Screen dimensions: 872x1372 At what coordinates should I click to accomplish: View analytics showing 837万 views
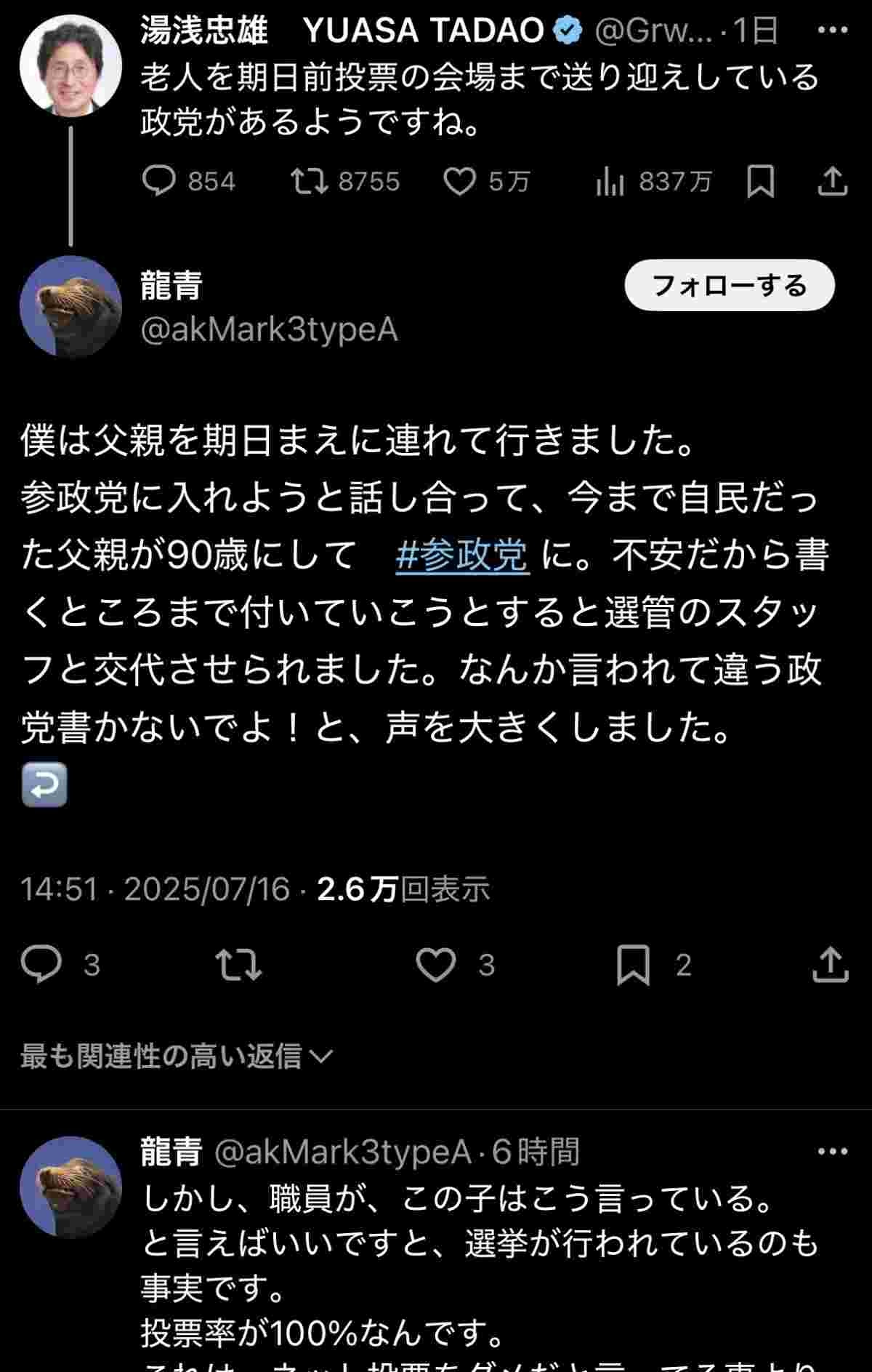point(610,181)
